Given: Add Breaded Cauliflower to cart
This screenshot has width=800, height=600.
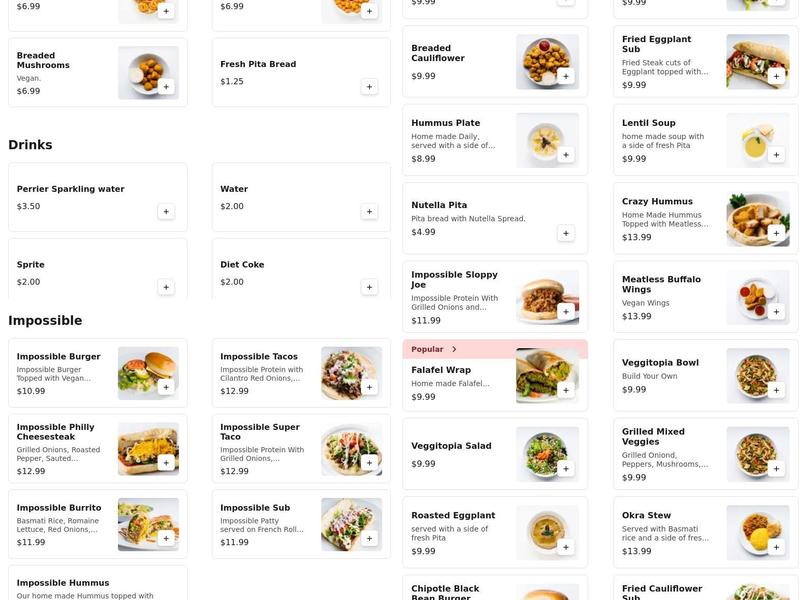Looking at the screenshot, I should 565,76.
